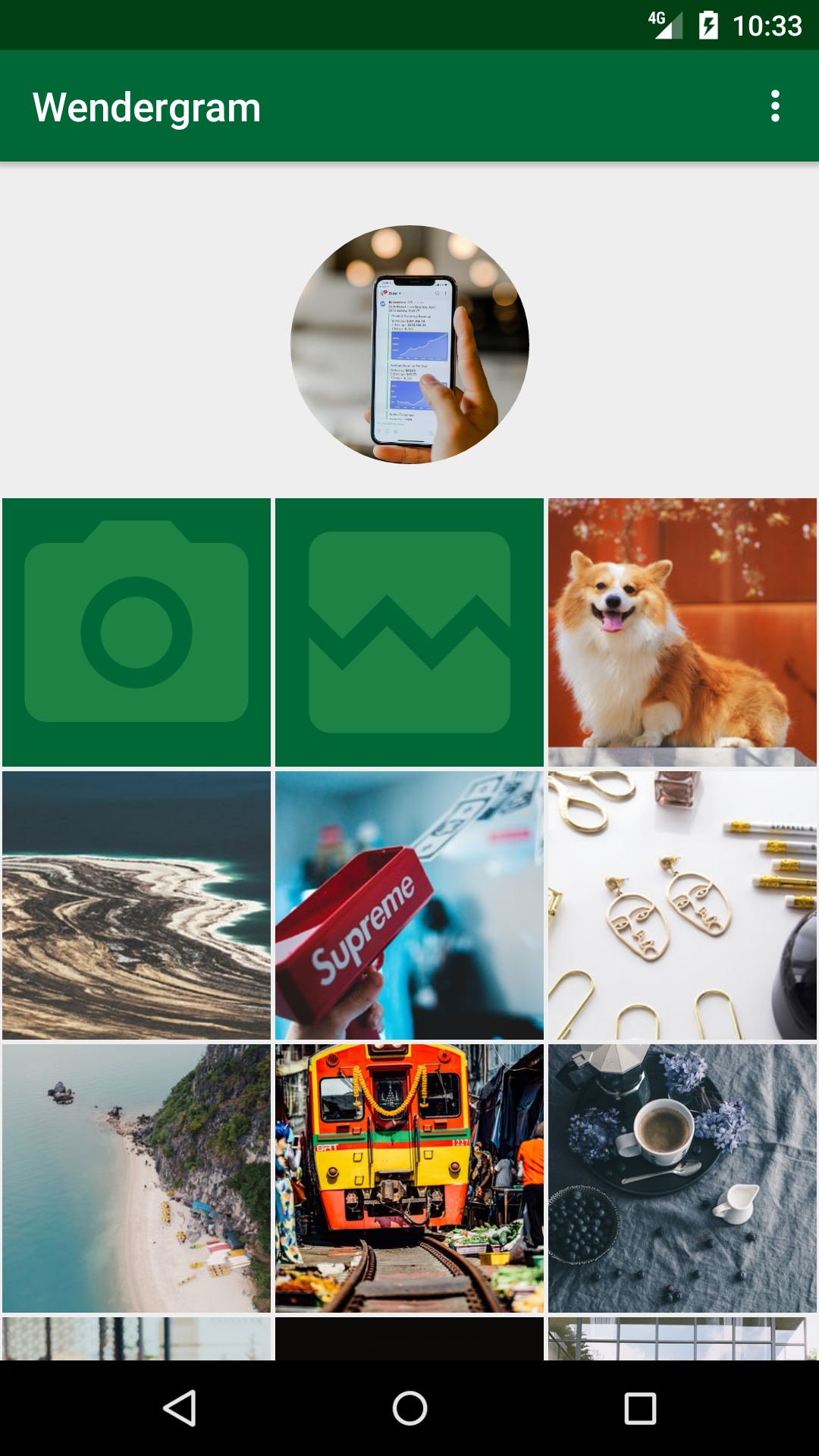Return to the home screen
The image size is (819, 1456).
click(x=409, y=1408)
